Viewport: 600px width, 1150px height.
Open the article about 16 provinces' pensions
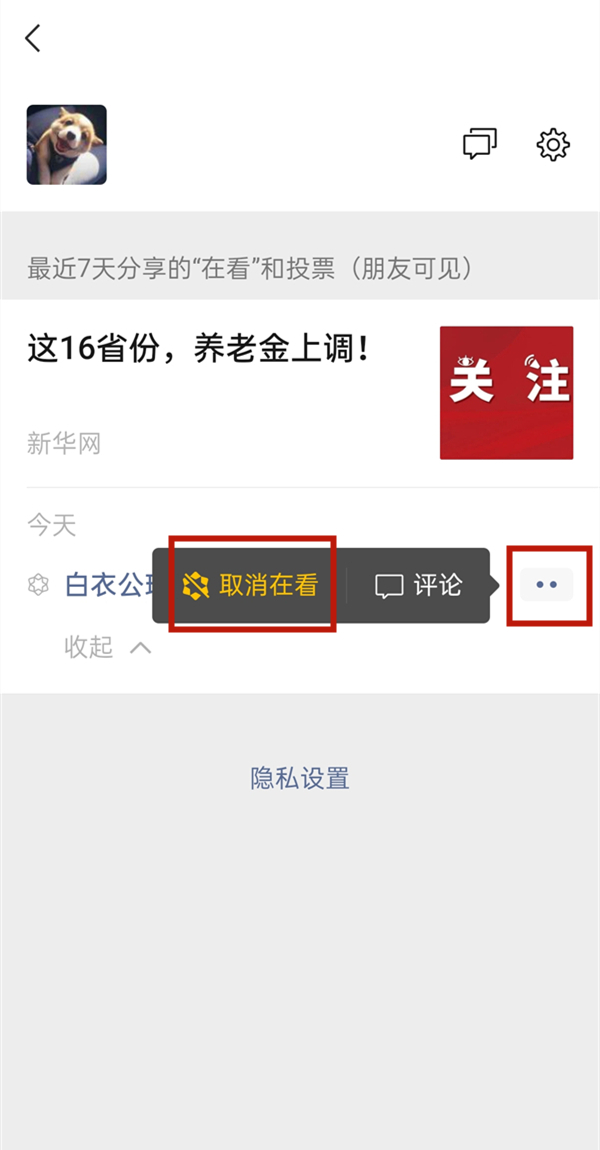[200, 350]
